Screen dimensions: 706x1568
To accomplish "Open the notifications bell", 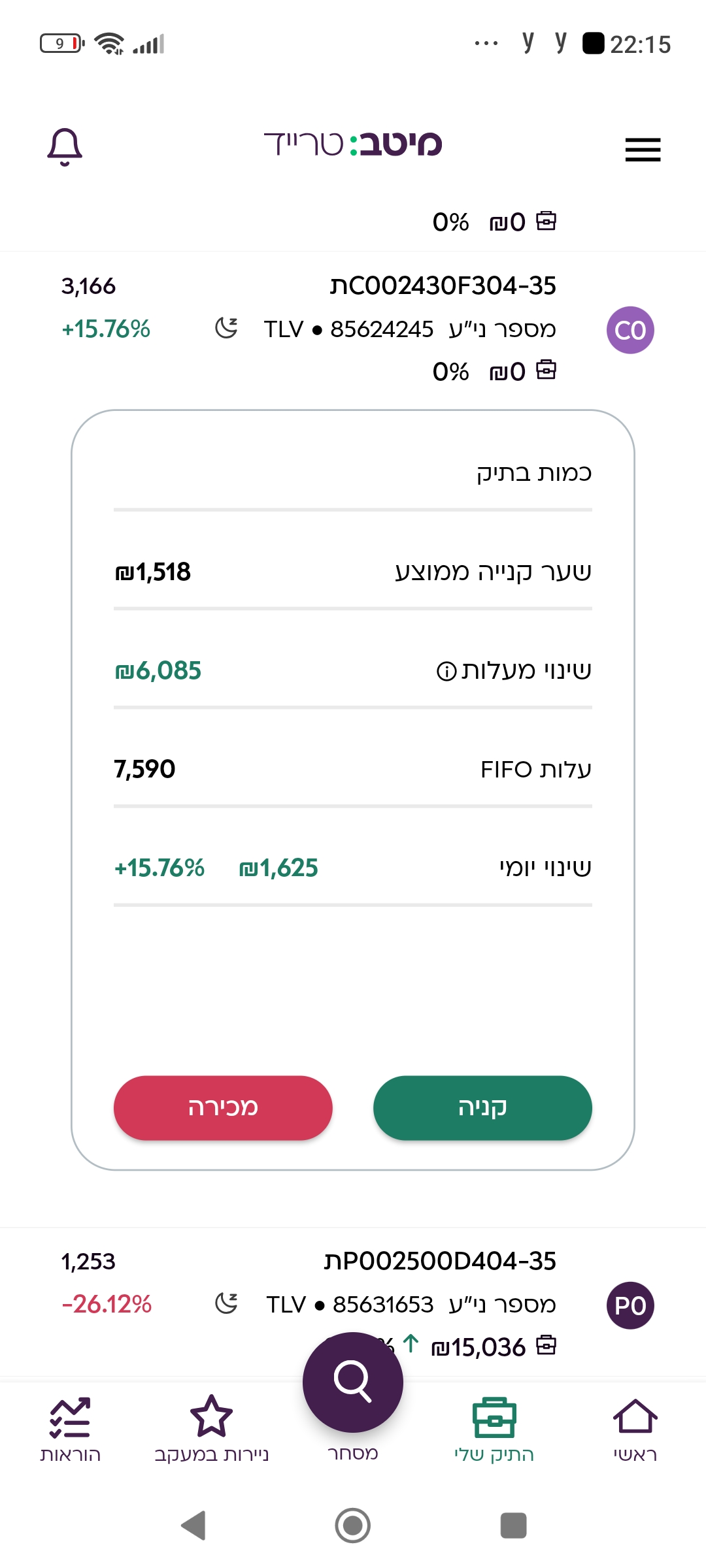I will click(x=65, y=147).
